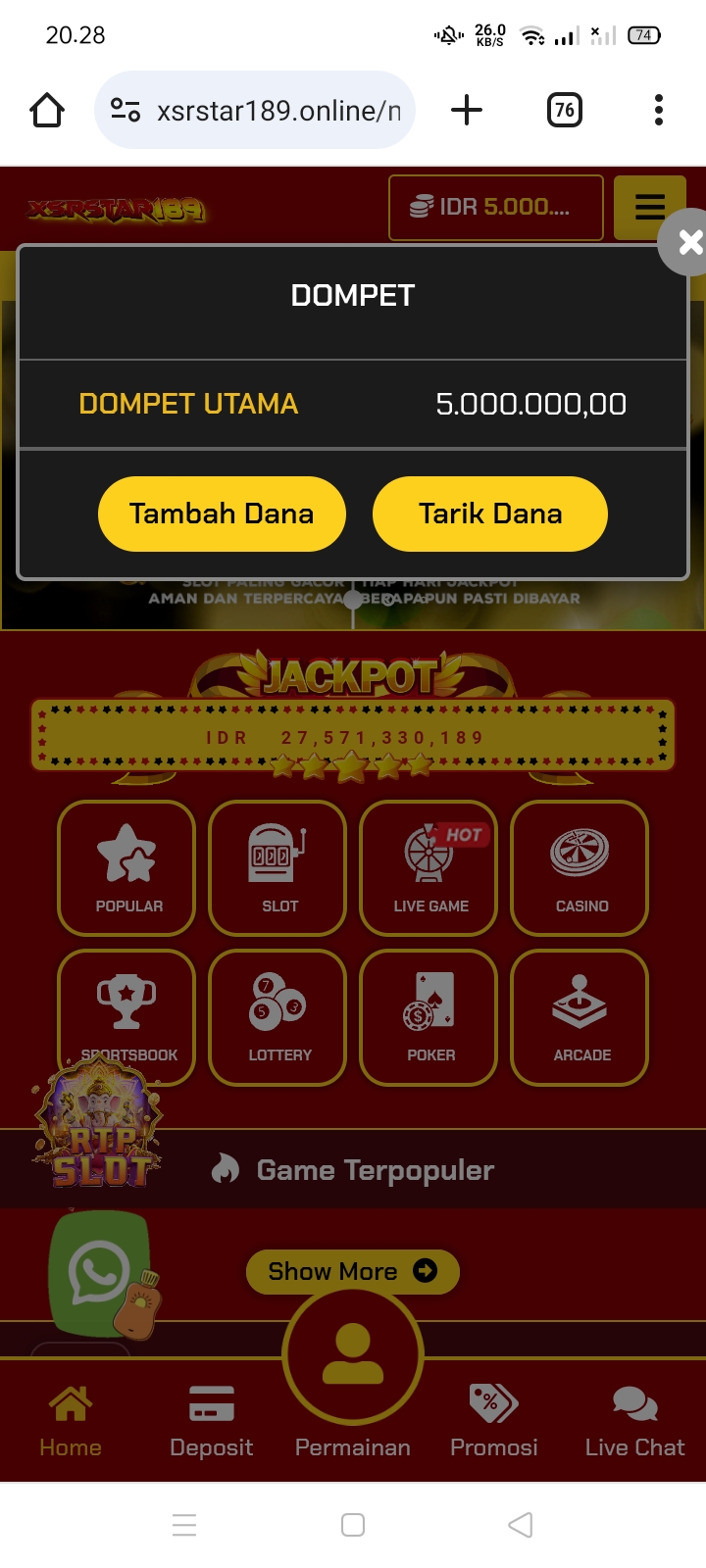Open a new browser tab
706x1568 pixels.
(467, 110)
